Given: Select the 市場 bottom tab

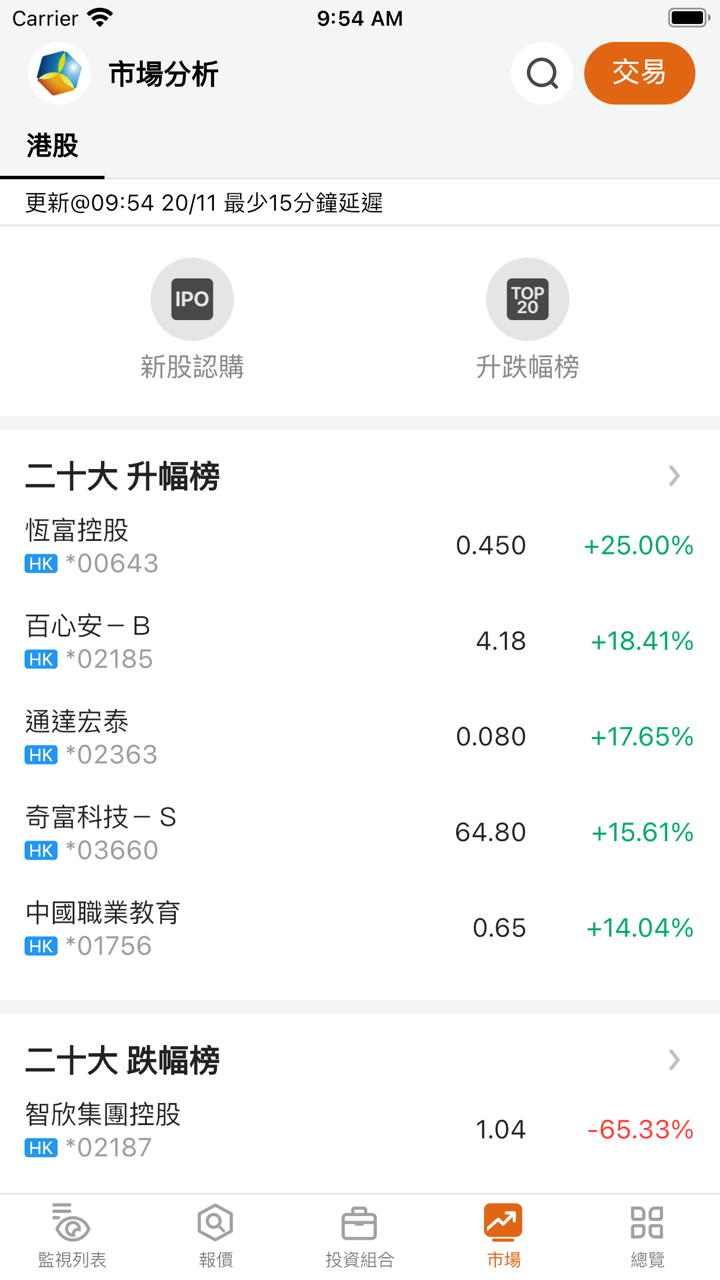Looking at the screenshot, I should pyautogui.click(x=503, y=1236).
